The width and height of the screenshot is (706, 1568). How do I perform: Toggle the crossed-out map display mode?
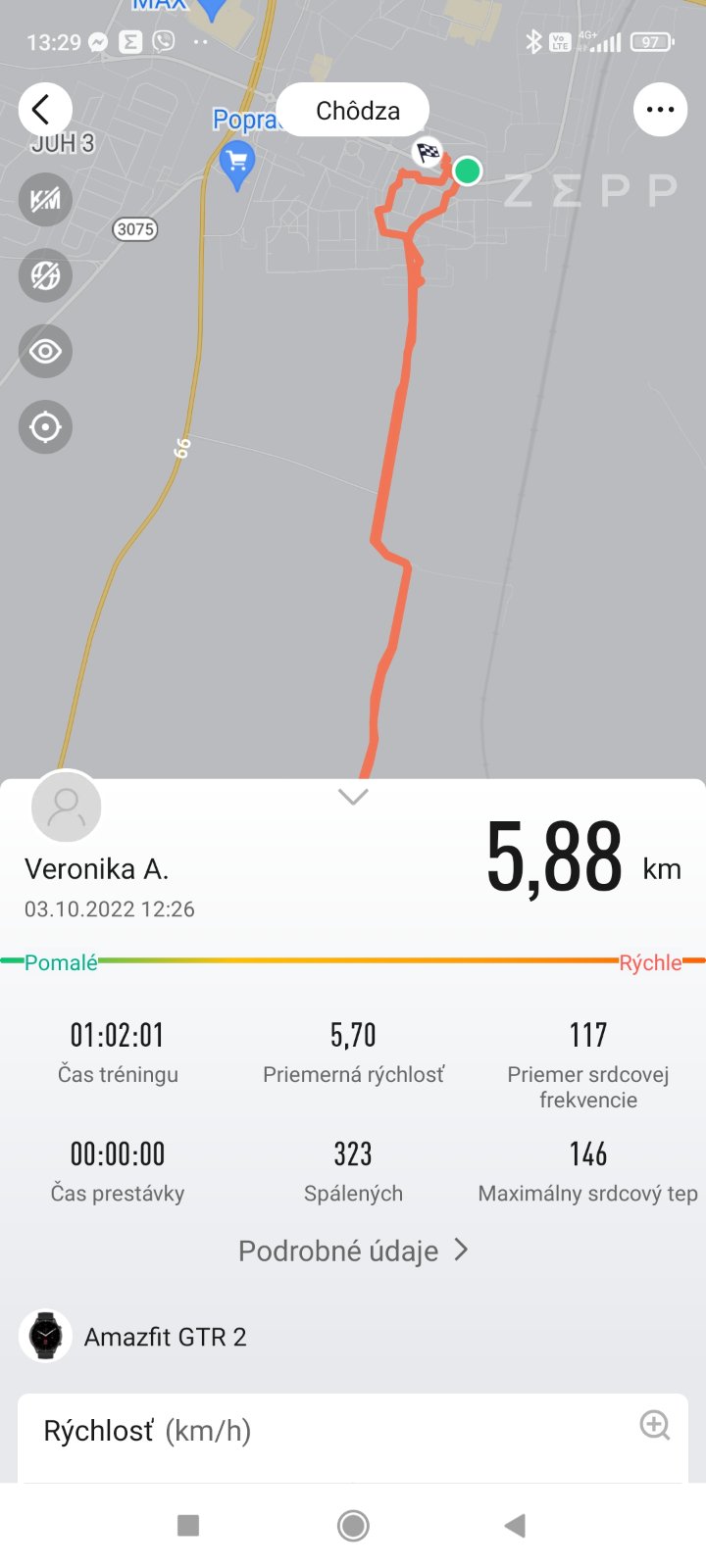(x=45, y=275)
